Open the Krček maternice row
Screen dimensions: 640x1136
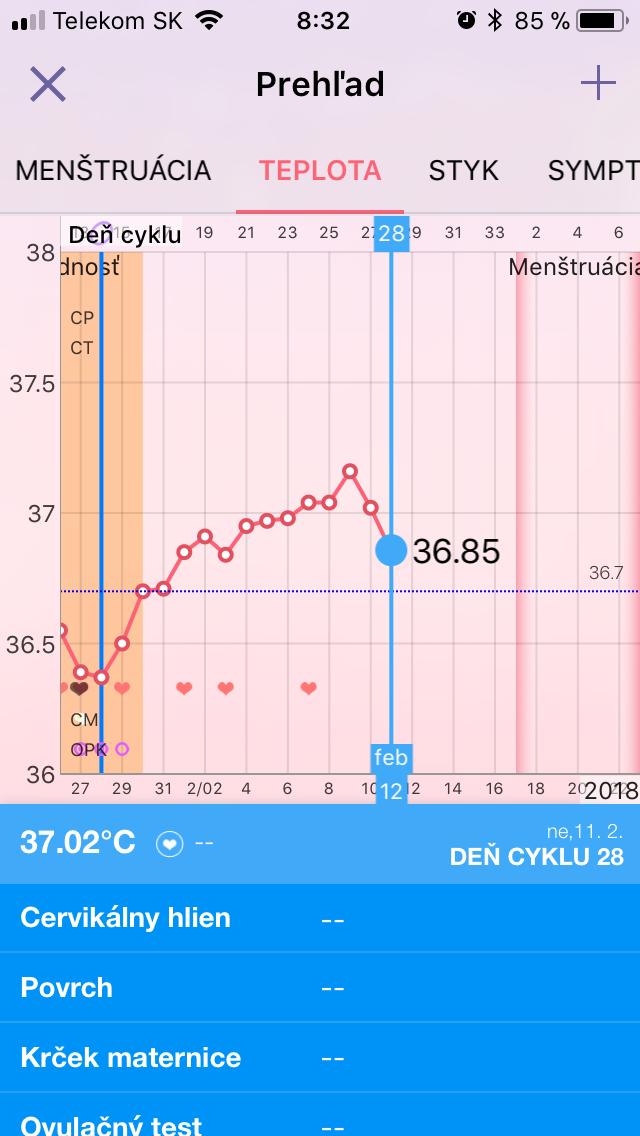pyautogui.click(x=320, y=1058)
